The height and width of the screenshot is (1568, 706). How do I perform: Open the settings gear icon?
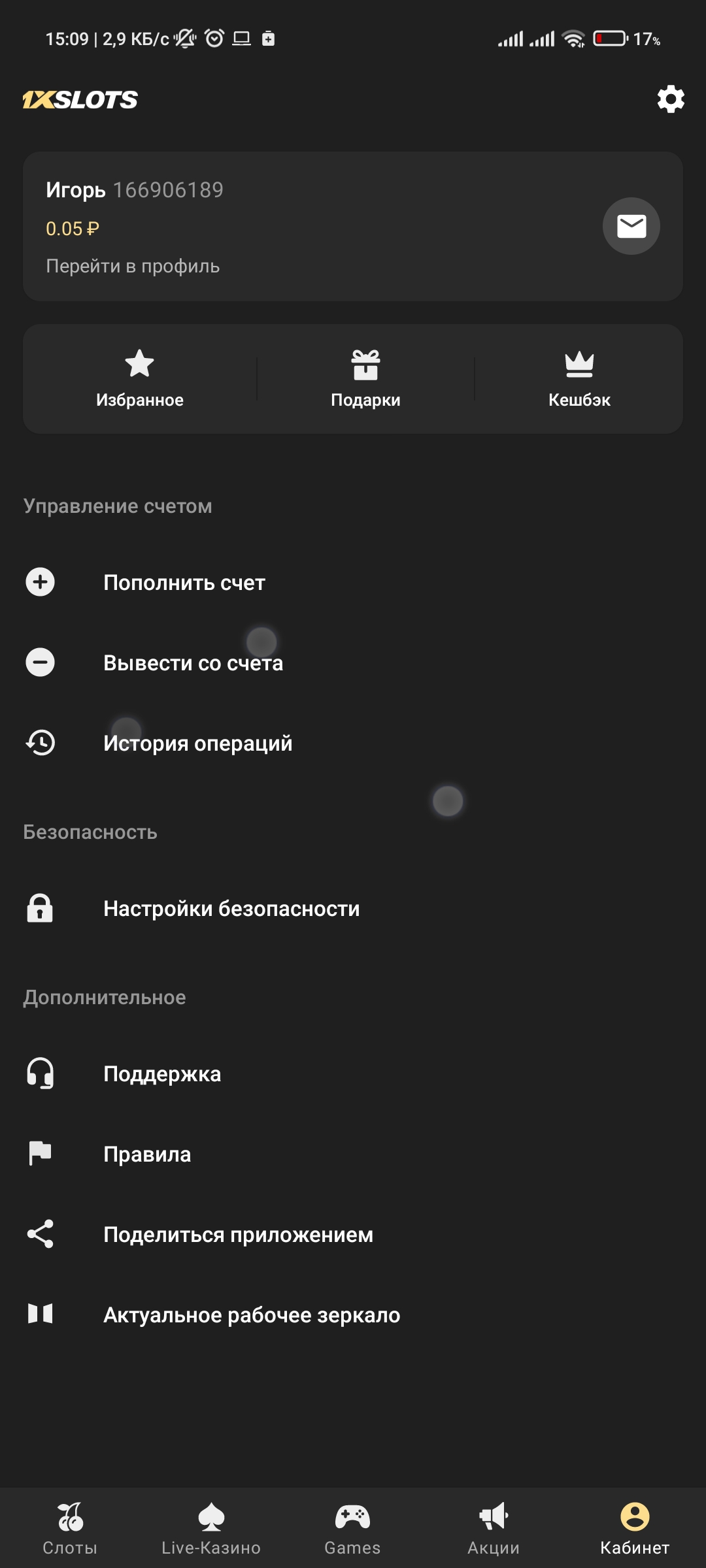671,99
